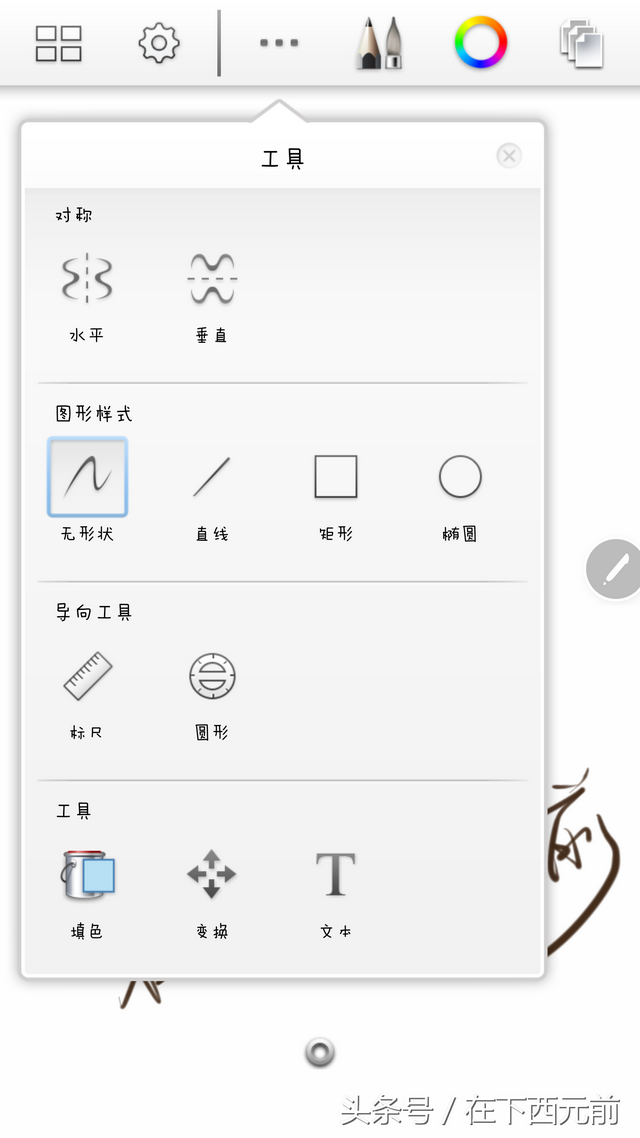This screenshot has height=1138, width=640.
Task: Choose the 椭圆 ellipse shape
Action: (460, 477)
